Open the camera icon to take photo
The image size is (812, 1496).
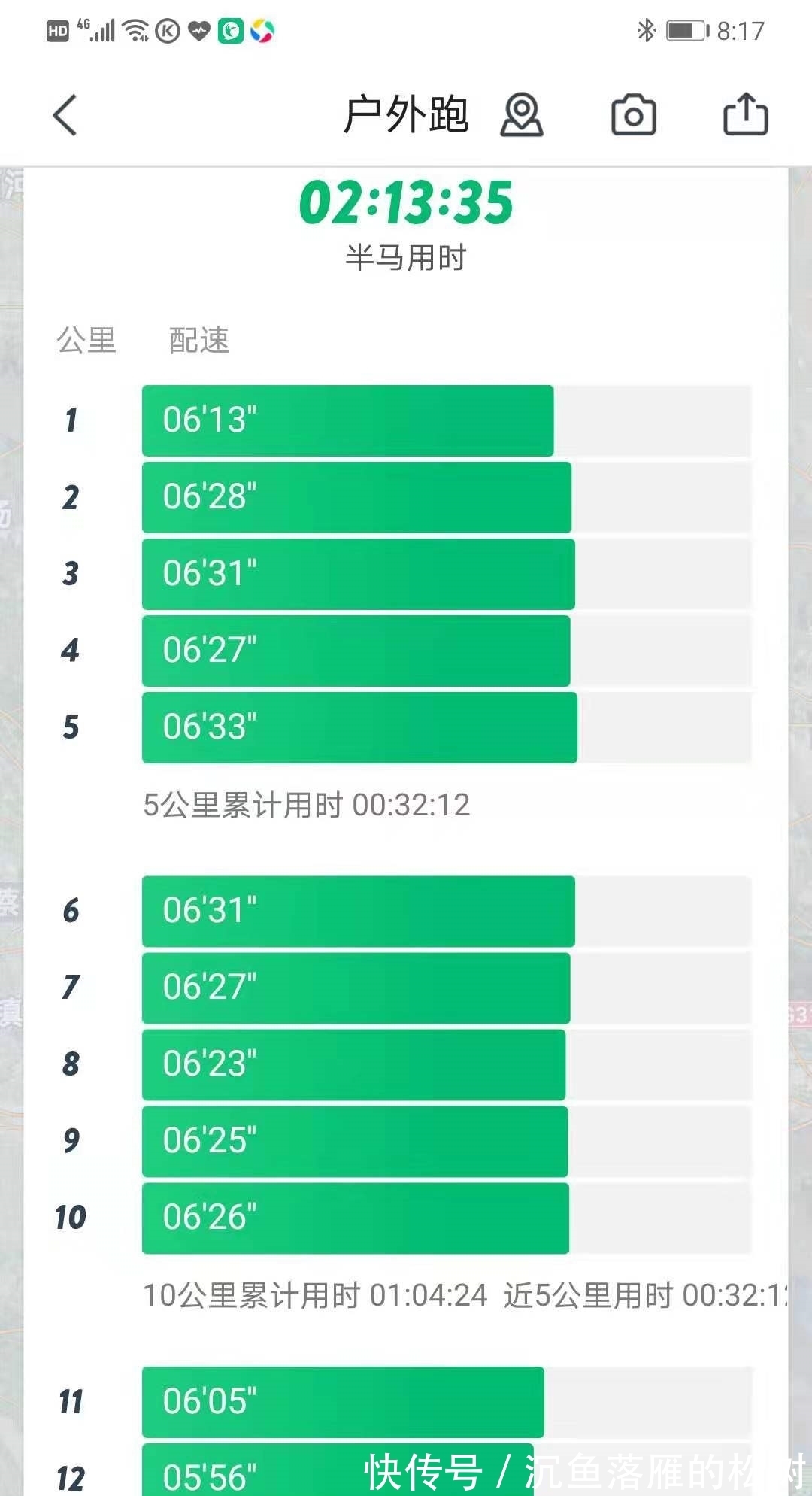[x=633, y=115]
